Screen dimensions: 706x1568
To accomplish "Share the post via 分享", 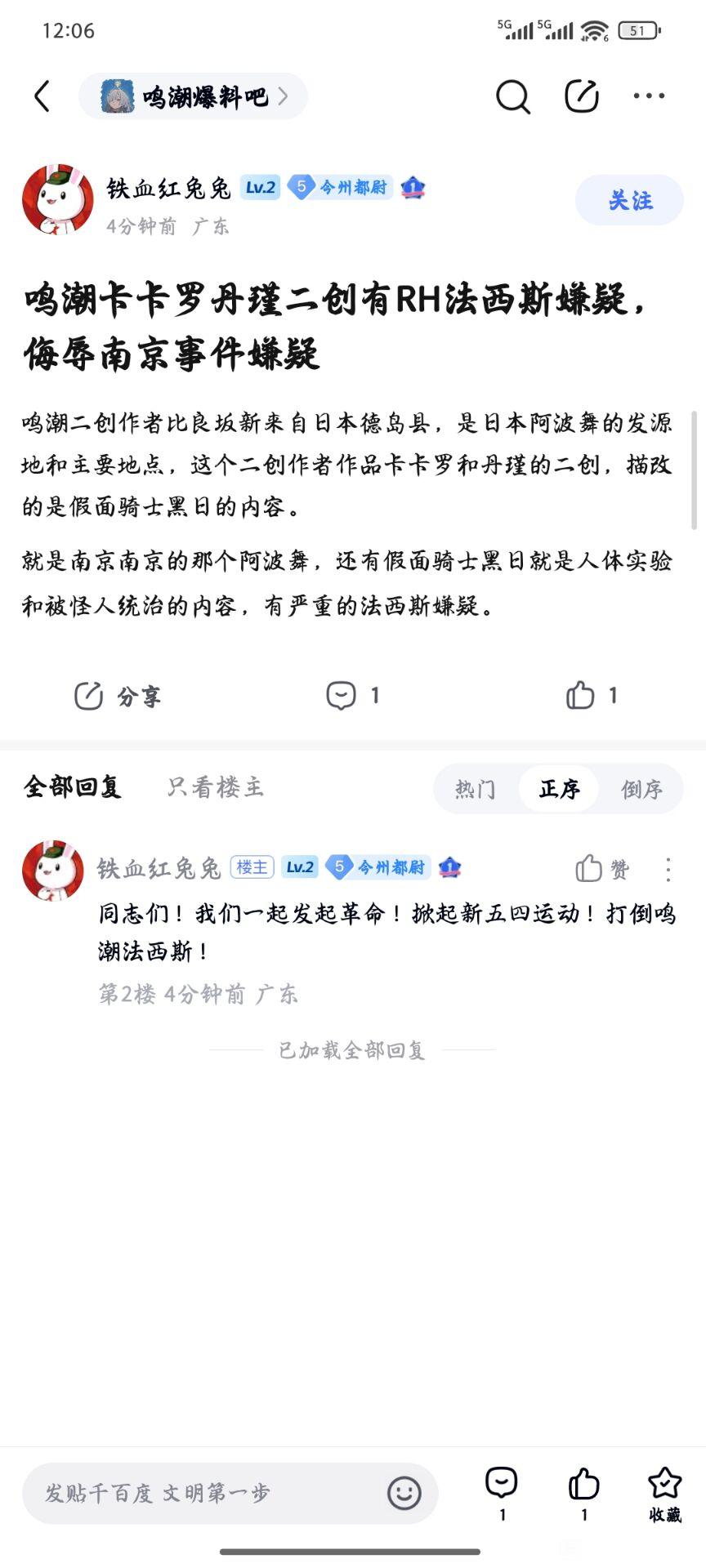I will point(118,696).
